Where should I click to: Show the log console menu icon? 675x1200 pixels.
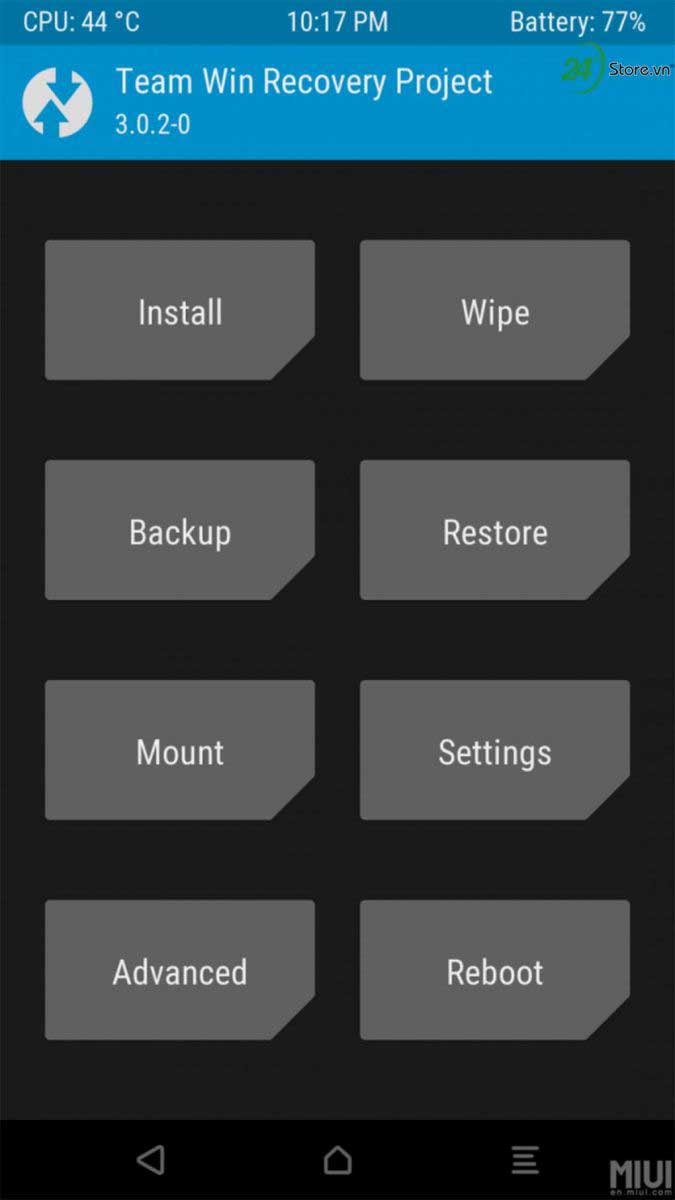coord(525,1160)
